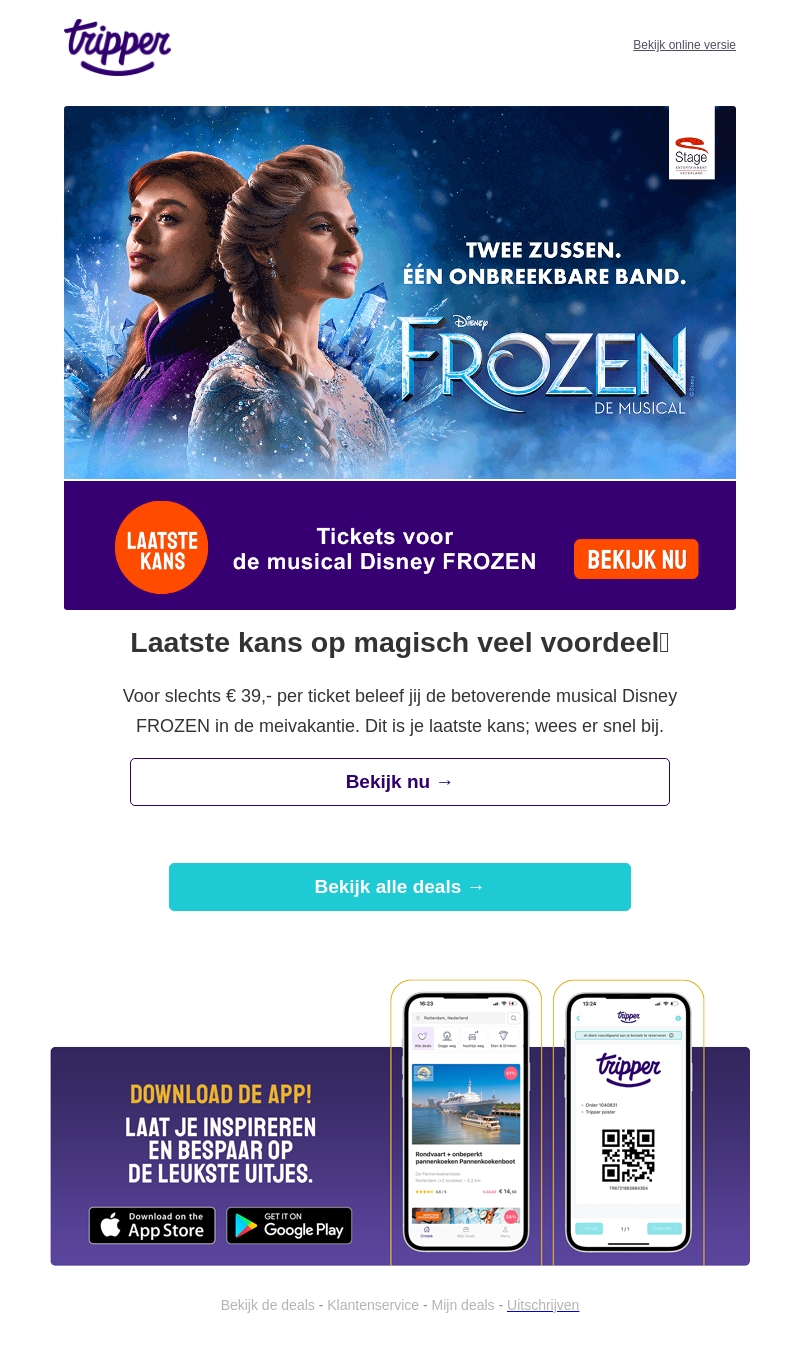
Task: Tap the orange 'Bekijk nu' button
Action: tap(636, 559)
